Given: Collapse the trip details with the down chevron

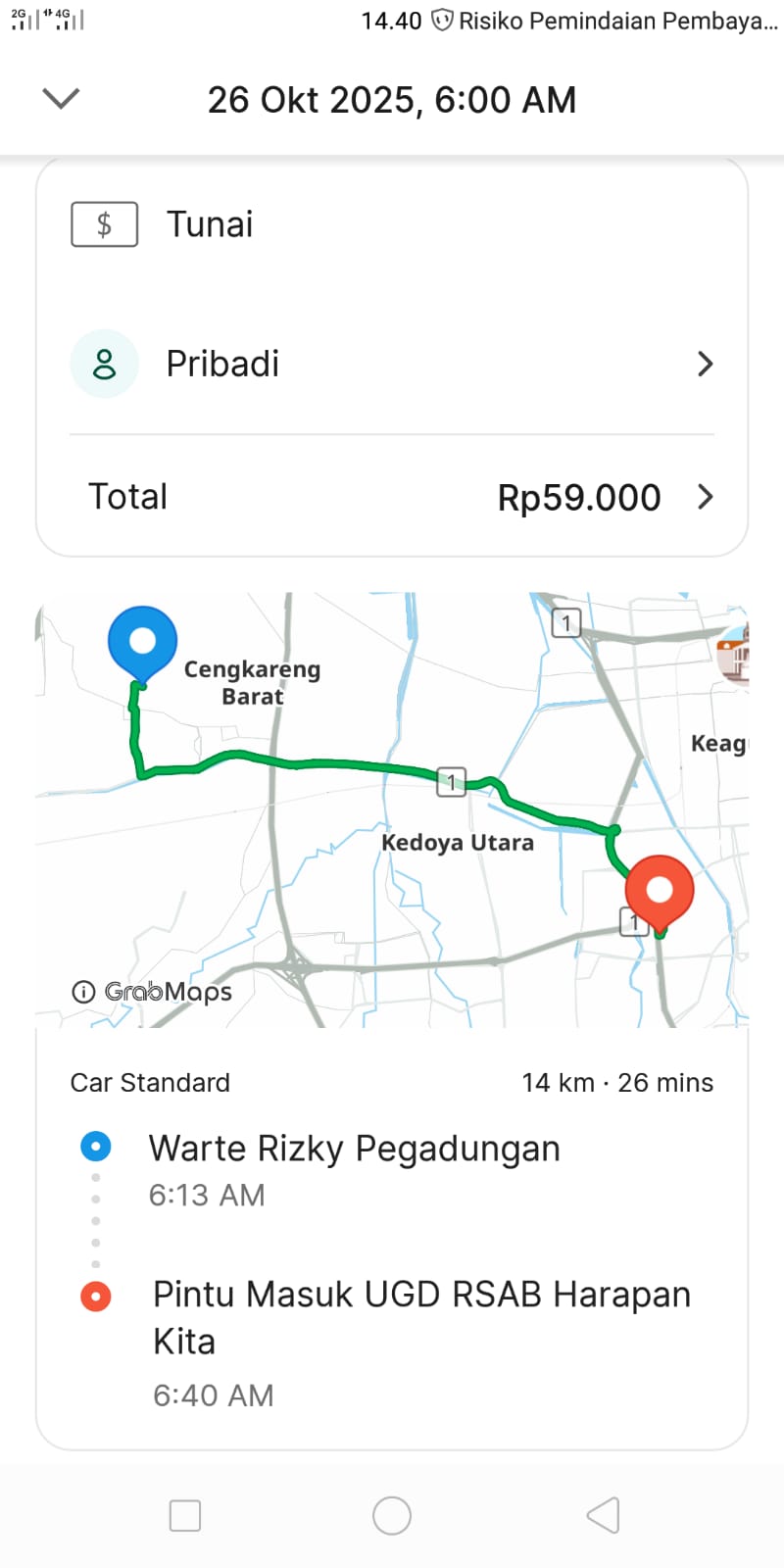Looking at the screenshot, I should click(61, 99).
